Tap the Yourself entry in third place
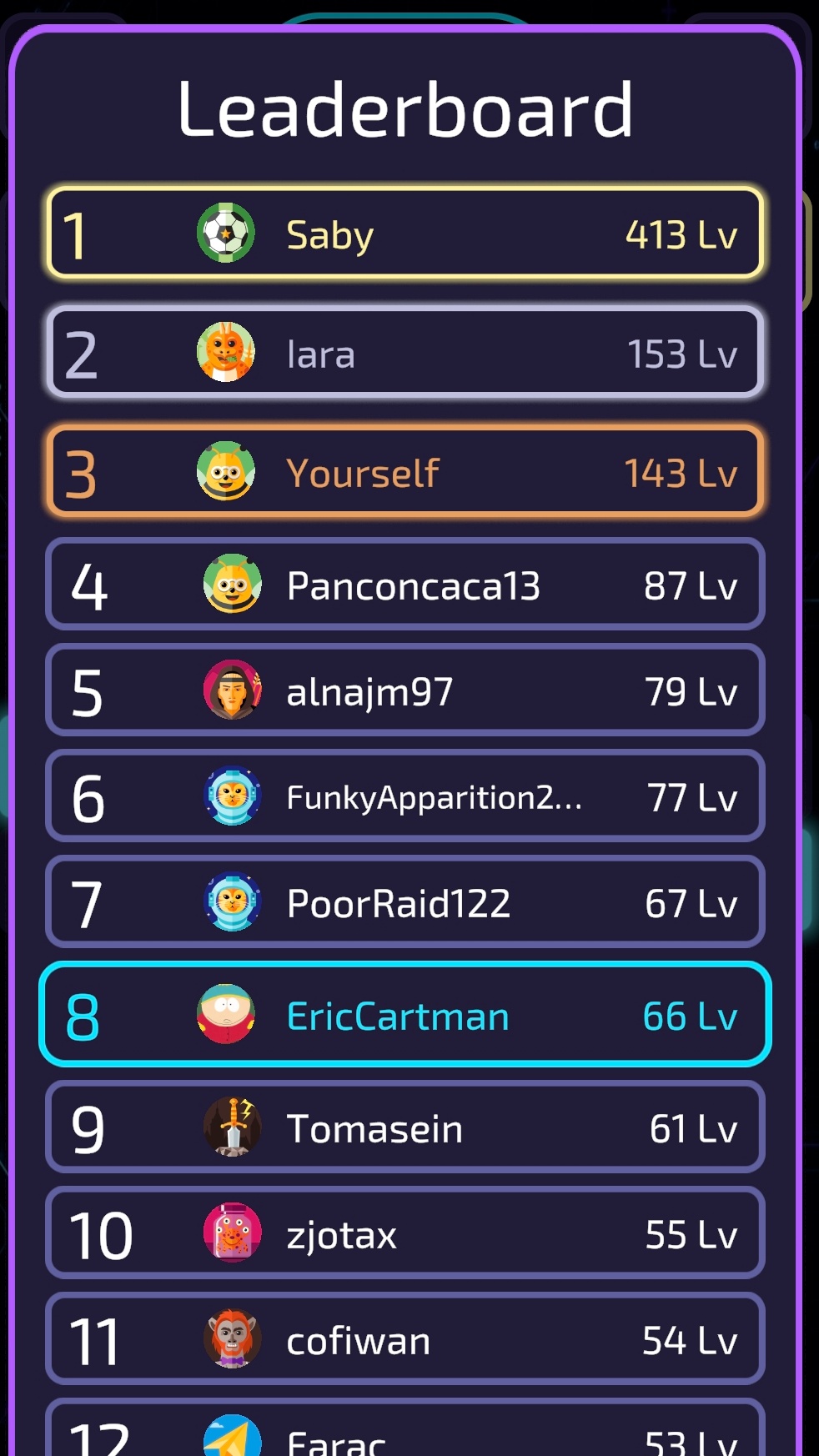819x1456 pixels. coord(405,471)
